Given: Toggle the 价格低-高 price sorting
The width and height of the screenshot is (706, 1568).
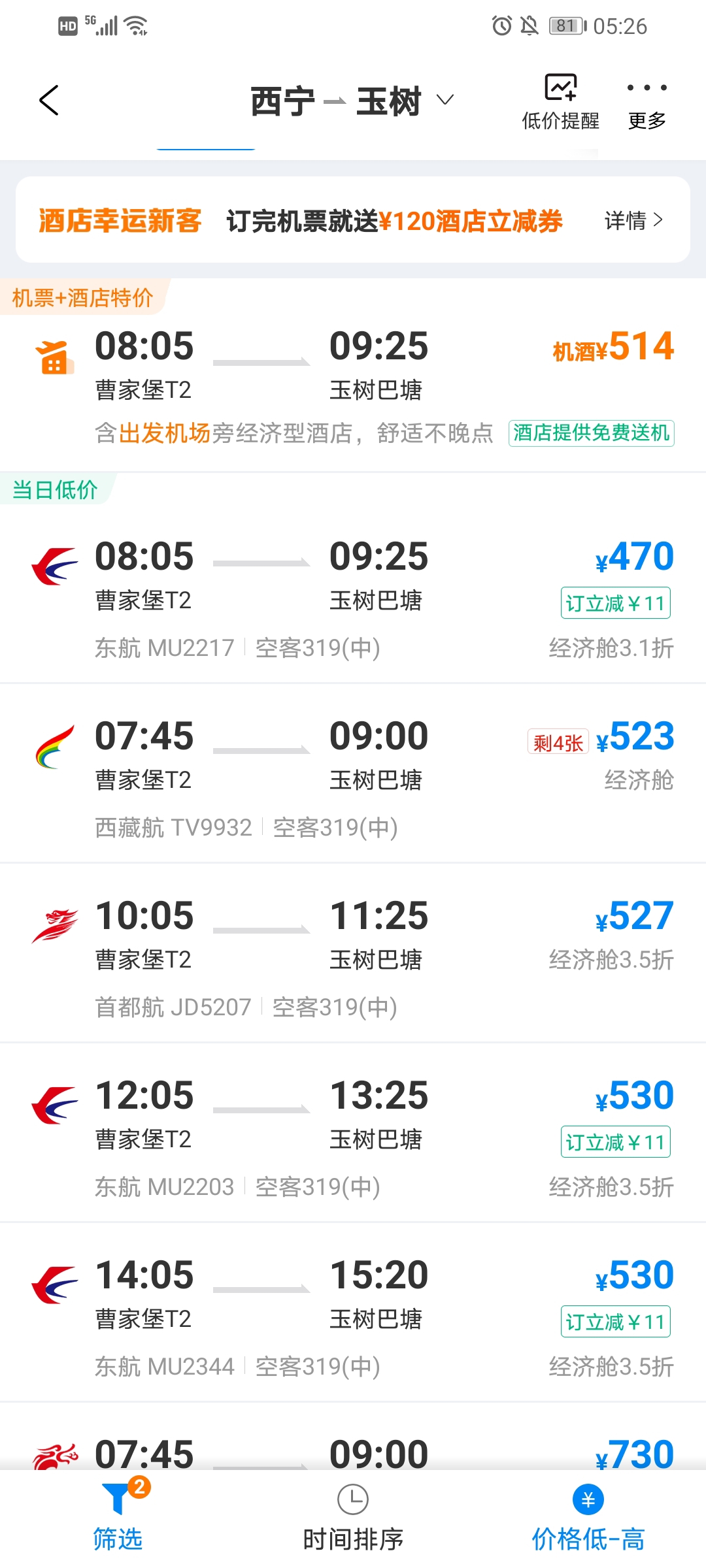Looking at the screenshot, I should [x=588, y=1516].
